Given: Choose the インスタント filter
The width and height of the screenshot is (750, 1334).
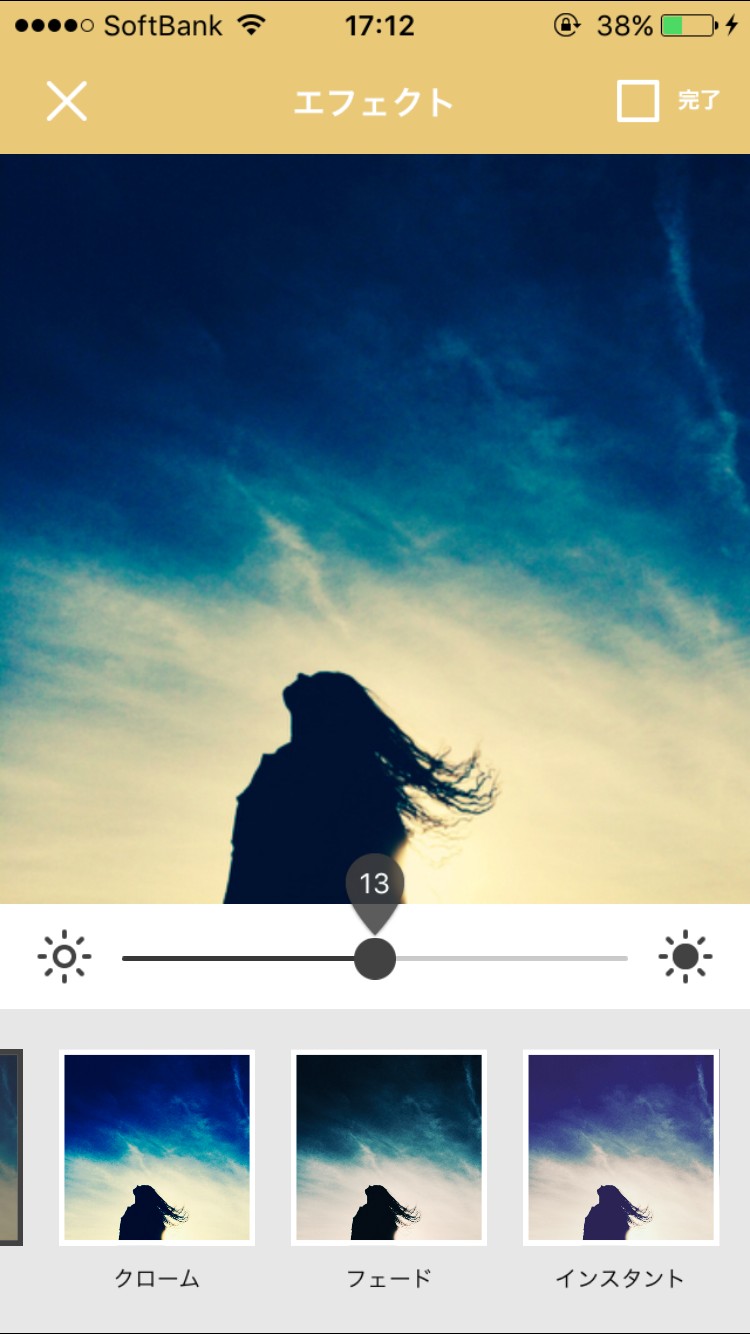Looking at the screenshot, I should point(621,1147).
